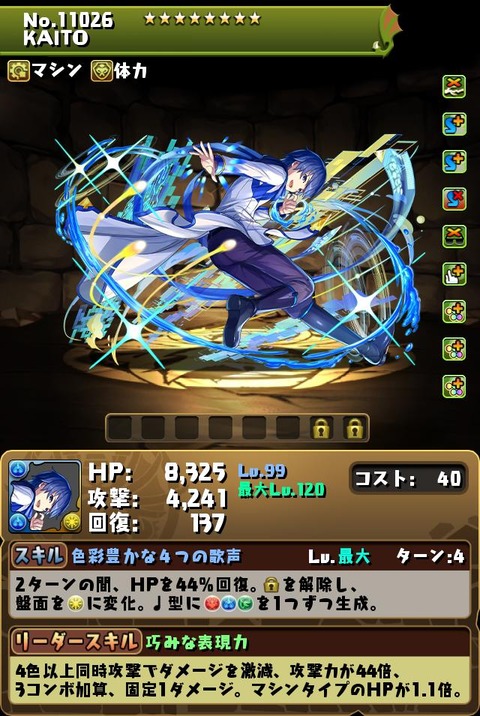This screenshot has height=716, width=480.
Task: Open the first empty latent awakening slot
Action: pos(119,428)
